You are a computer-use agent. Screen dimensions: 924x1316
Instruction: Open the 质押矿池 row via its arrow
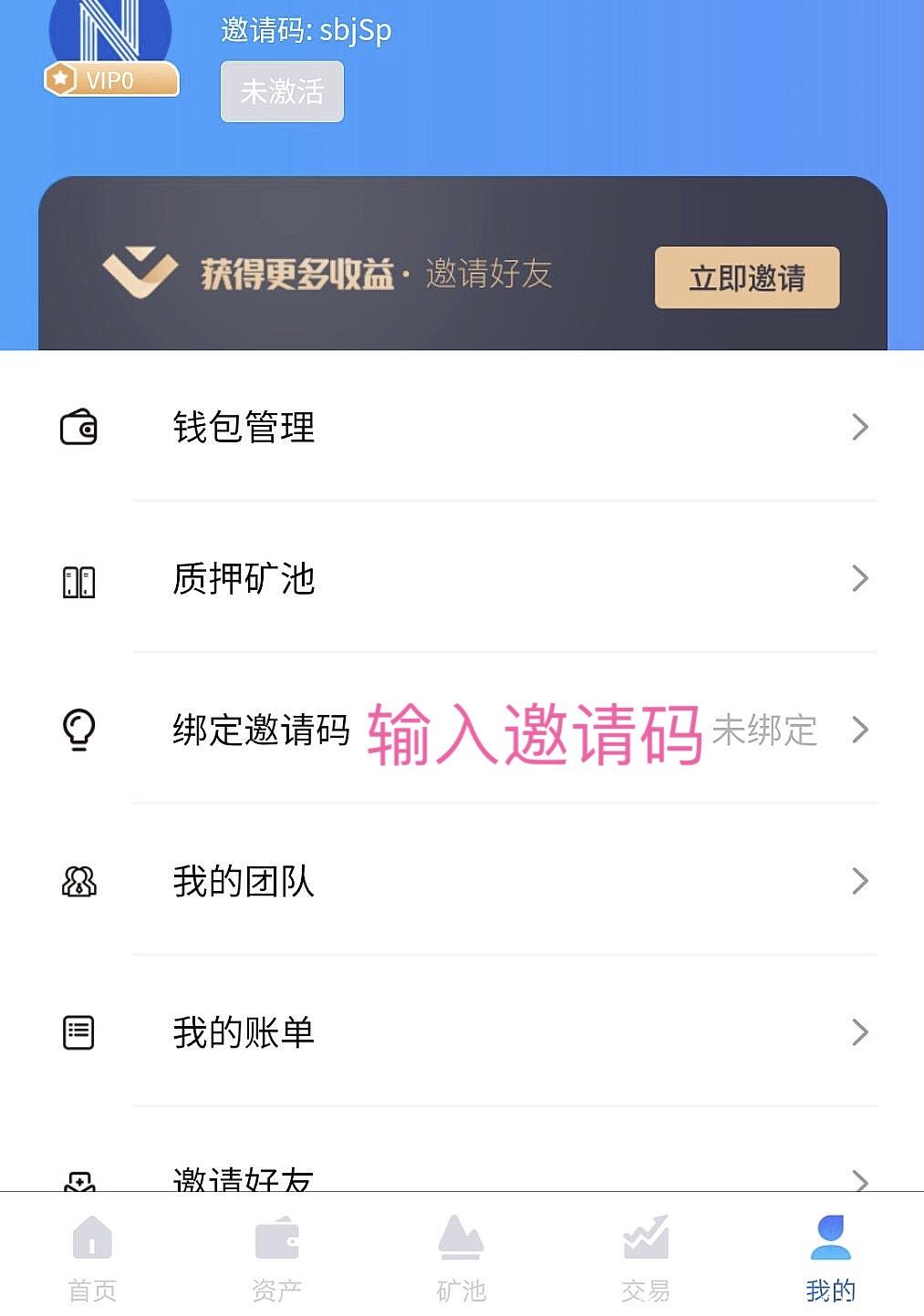pyautogui.click(x=859, y=578)
